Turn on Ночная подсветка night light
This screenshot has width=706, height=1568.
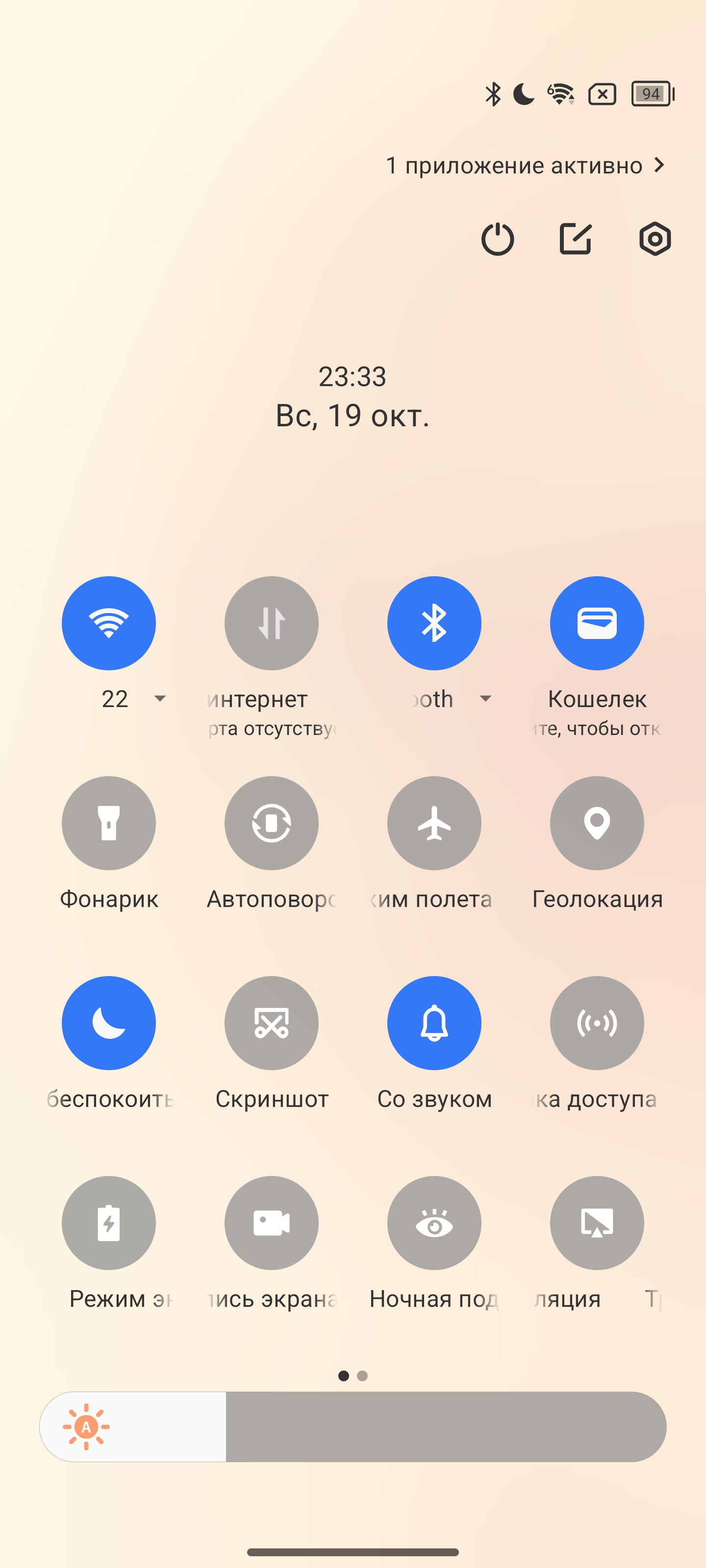coord(434,1223)
